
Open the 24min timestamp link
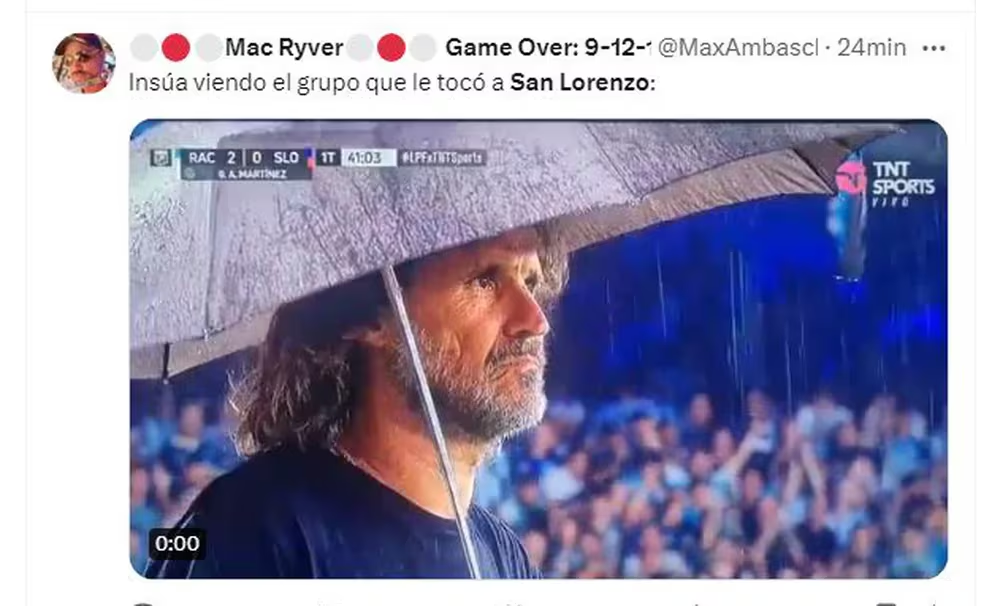coord(871,47)
